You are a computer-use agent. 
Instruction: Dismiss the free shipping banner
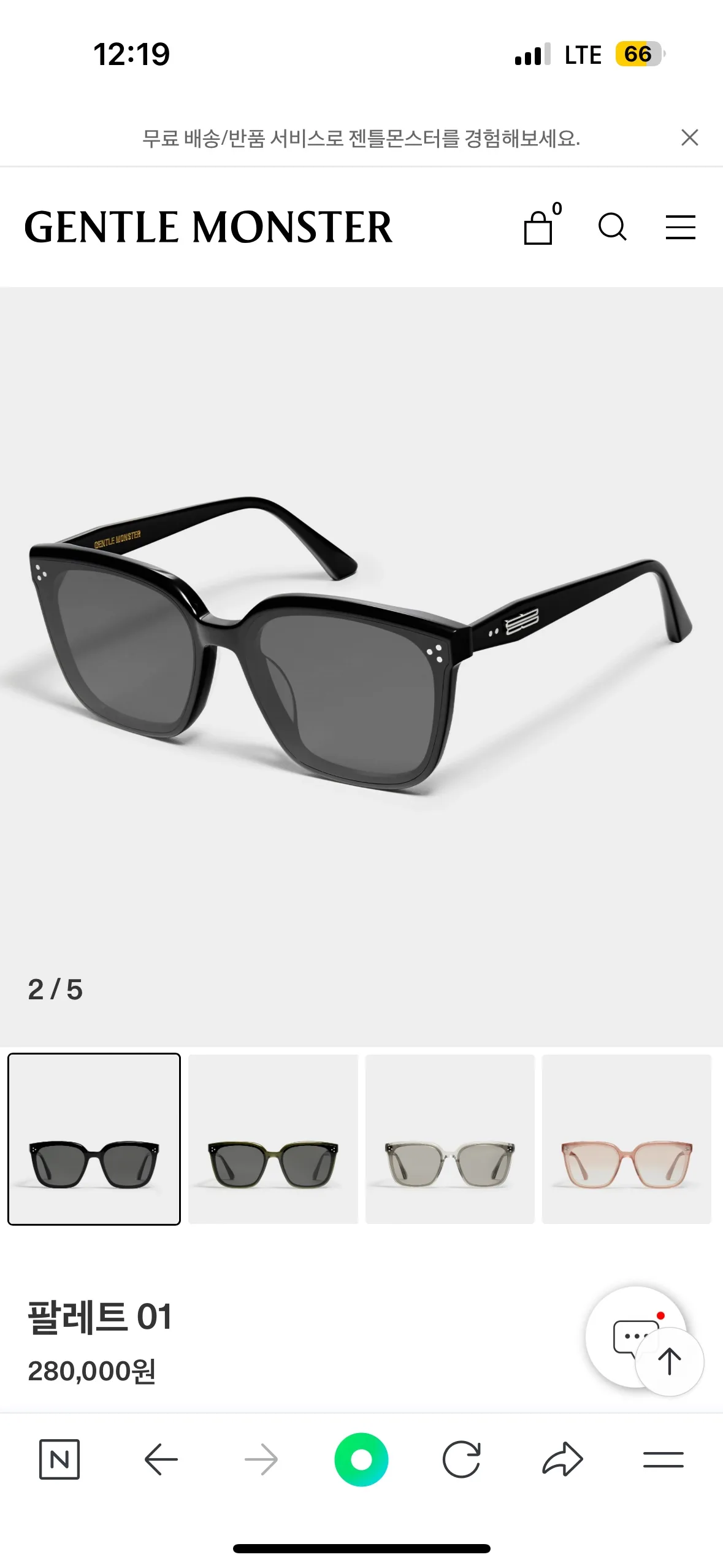[x=689, y=137]
